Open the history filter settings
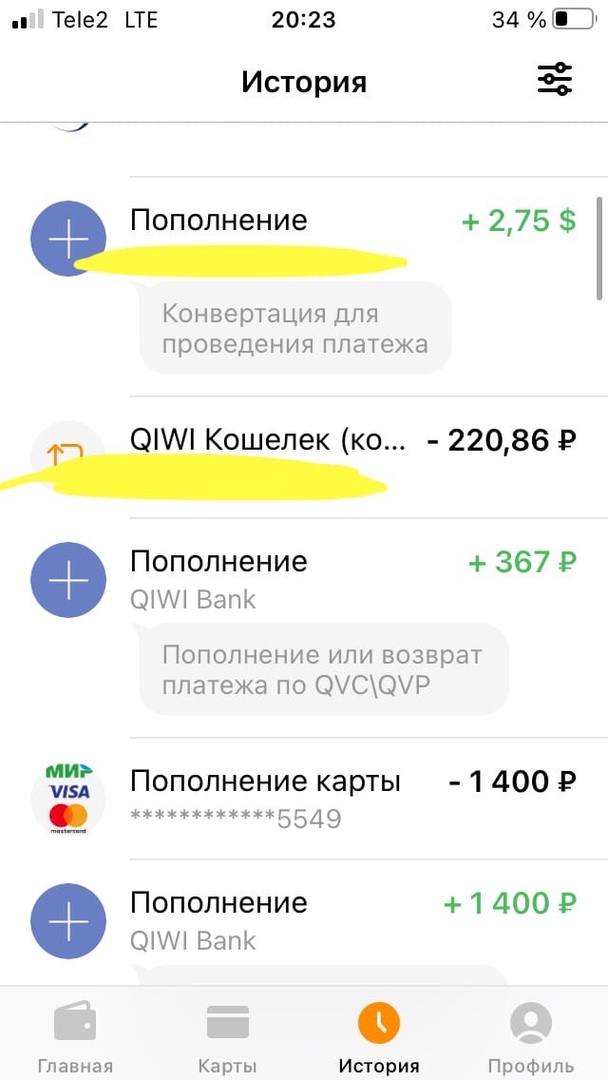This screenshot has height=1080, width=608. coord(554,80)
